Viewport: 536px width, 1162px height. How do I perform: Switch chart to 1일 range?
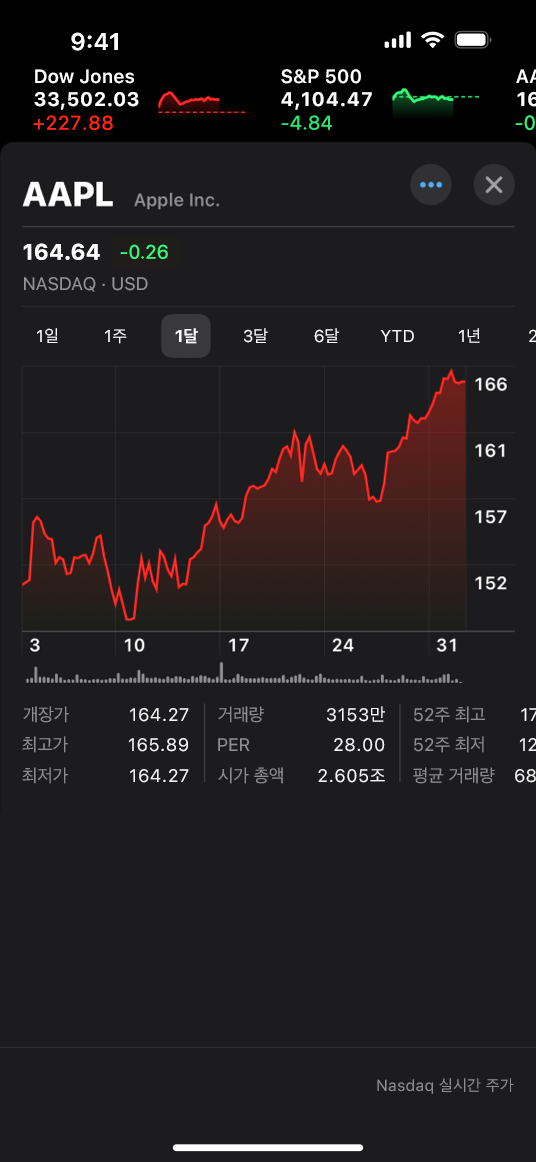pyautogui.click(x=47, y=336)
